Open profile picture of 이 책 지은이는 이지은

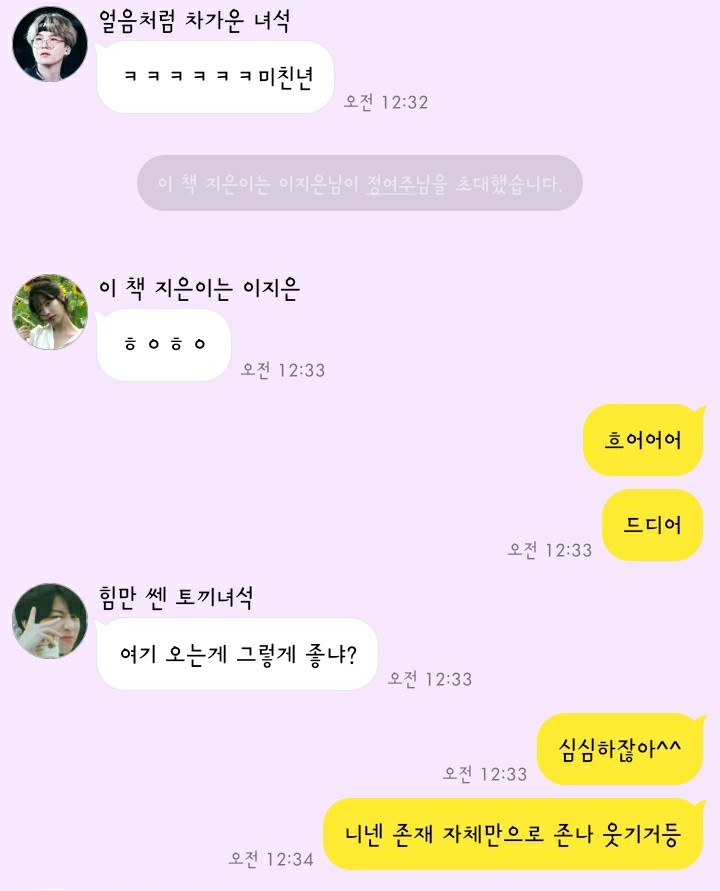pyautogui.click(x=50, y=313)
